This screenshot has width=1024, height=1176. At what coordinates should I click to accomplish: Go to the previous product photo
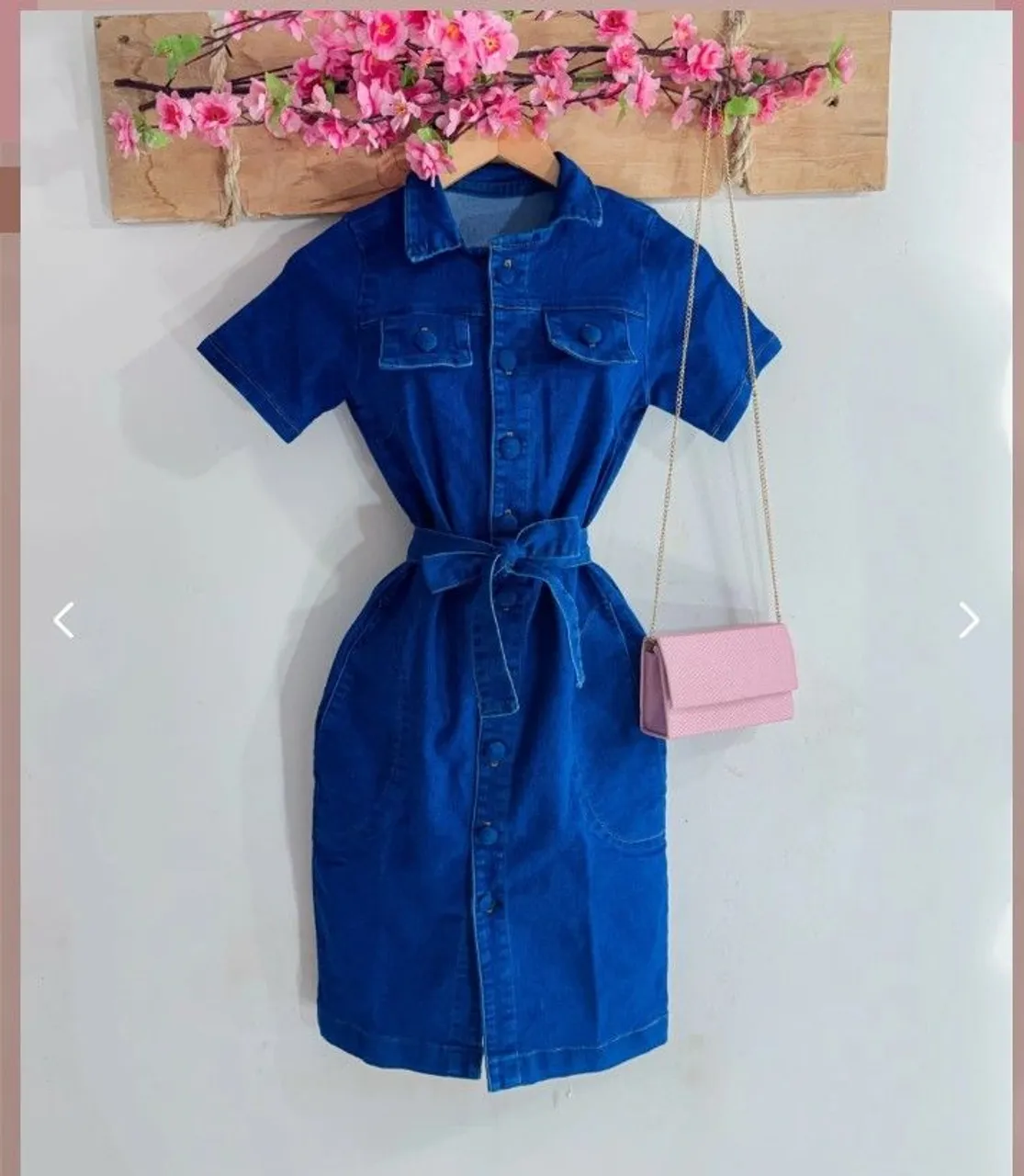(63, 620)
